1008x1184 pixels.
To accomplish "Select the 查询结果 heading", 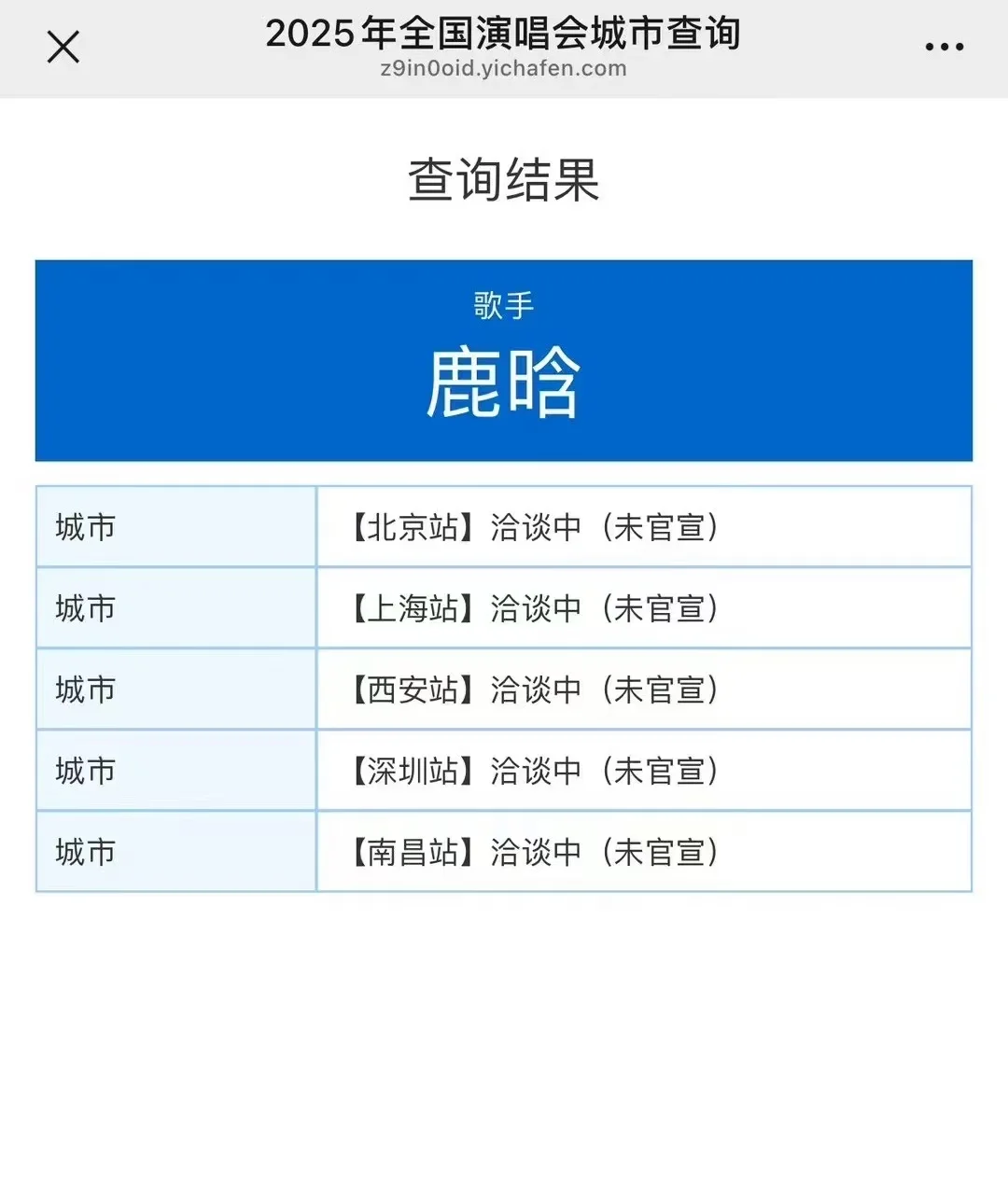I will point(504,181).
